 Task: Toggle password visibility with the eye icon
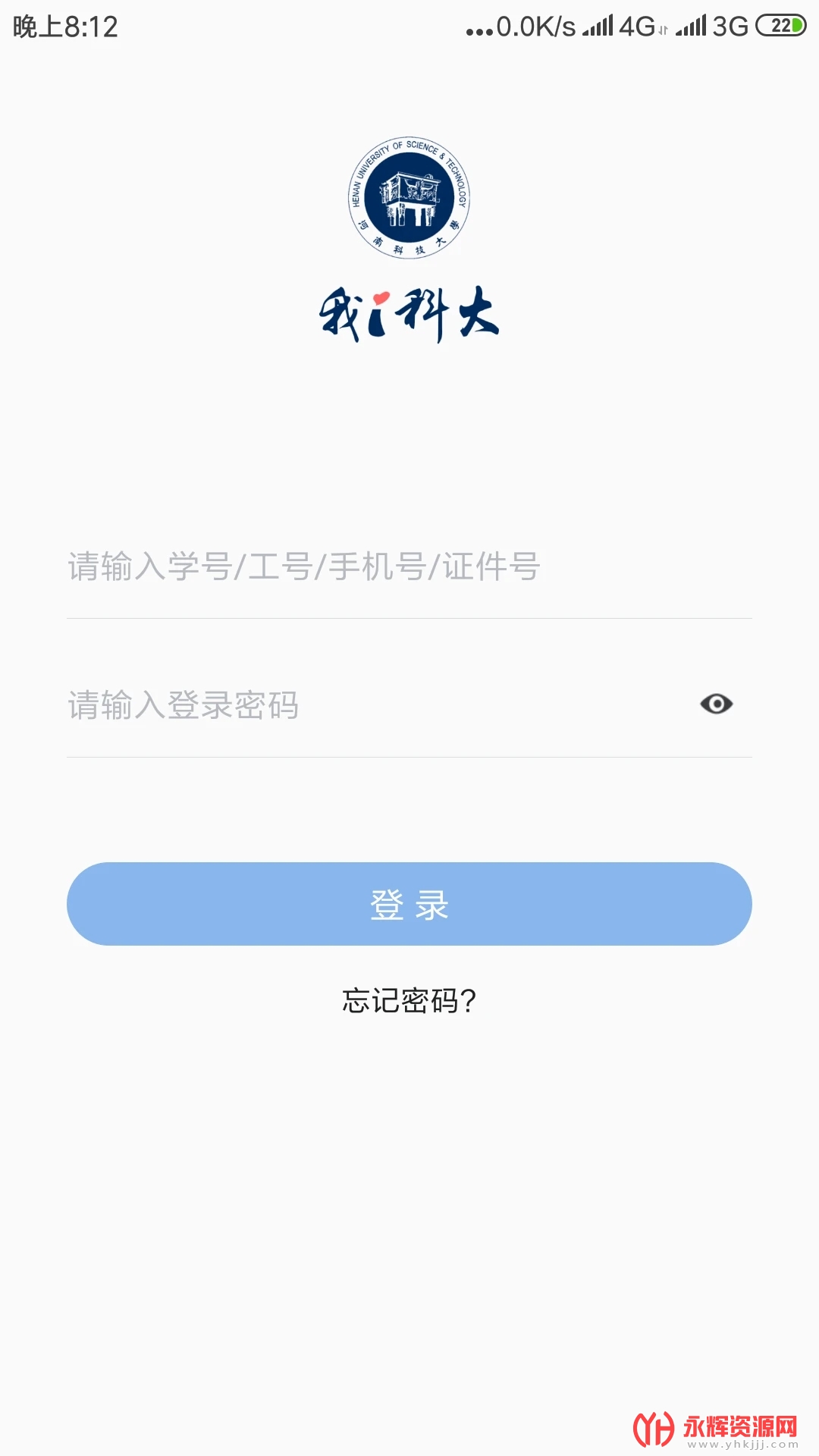(716, 704)
